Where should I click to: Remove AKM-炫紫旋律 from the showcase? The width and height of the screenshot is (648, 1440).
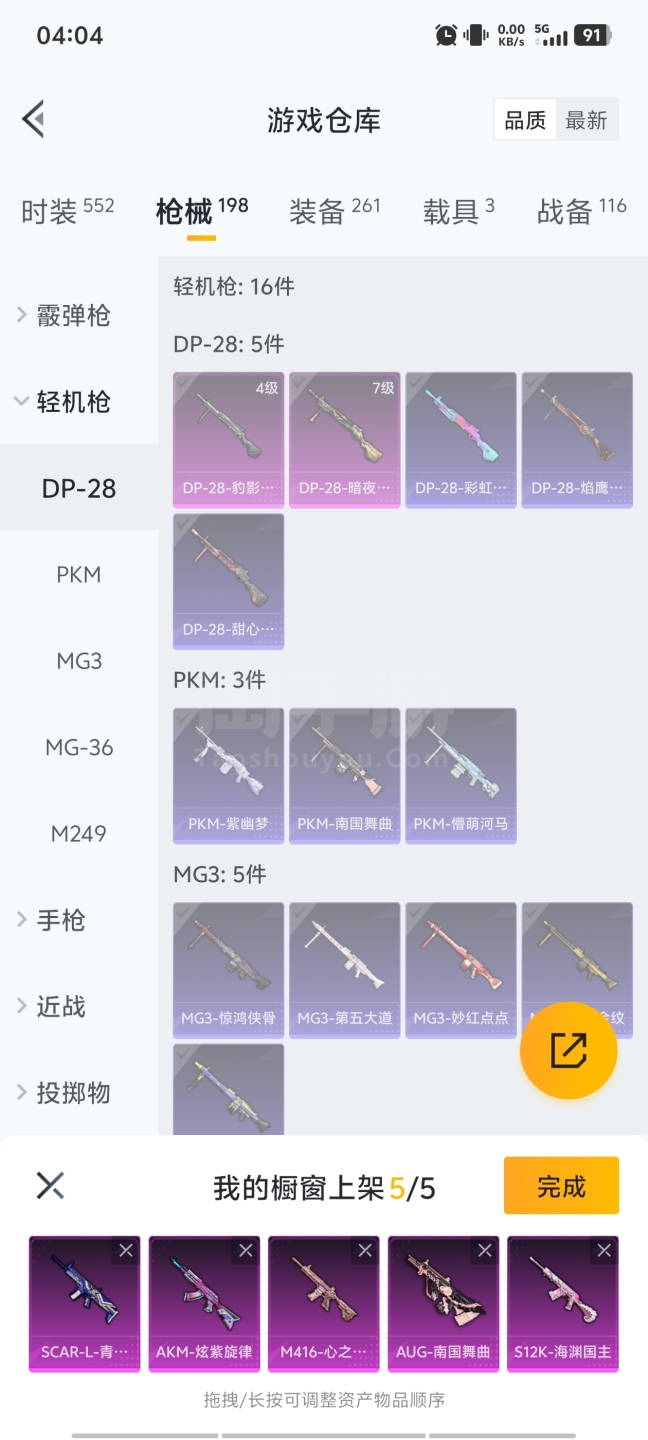click(246, 1251)
